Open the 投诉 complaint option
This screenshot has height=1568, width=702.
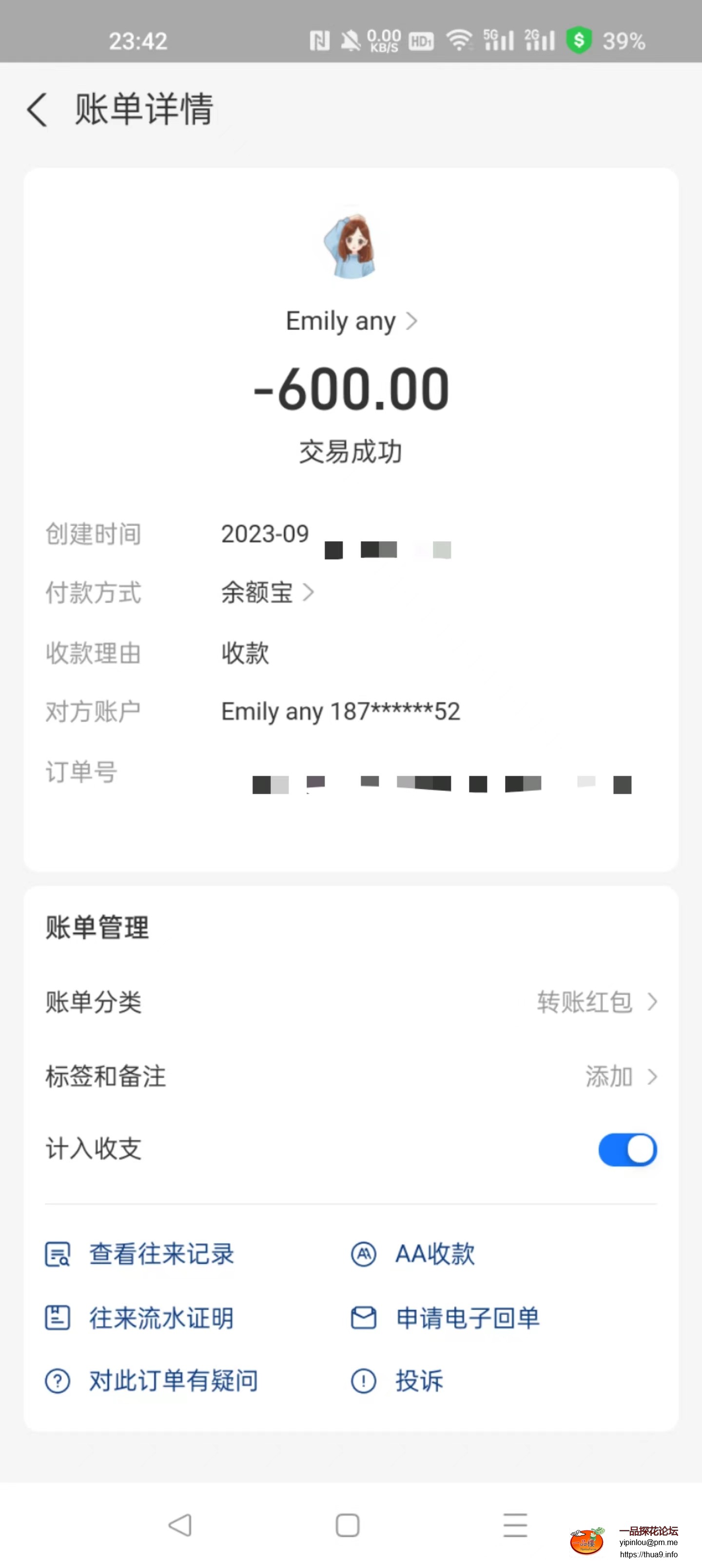[420, 1382]
